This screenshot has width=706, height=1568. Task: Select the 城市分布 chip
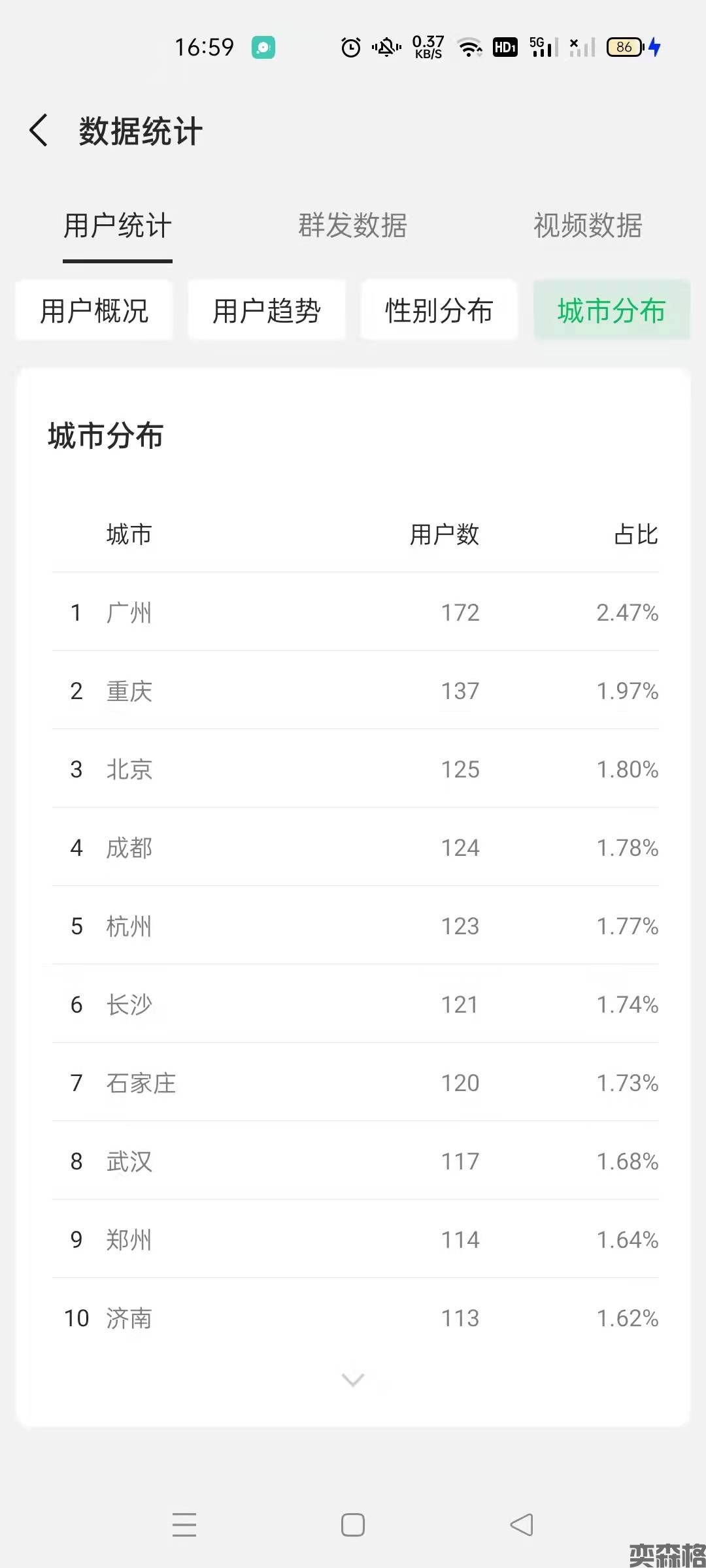pos(611,310)
